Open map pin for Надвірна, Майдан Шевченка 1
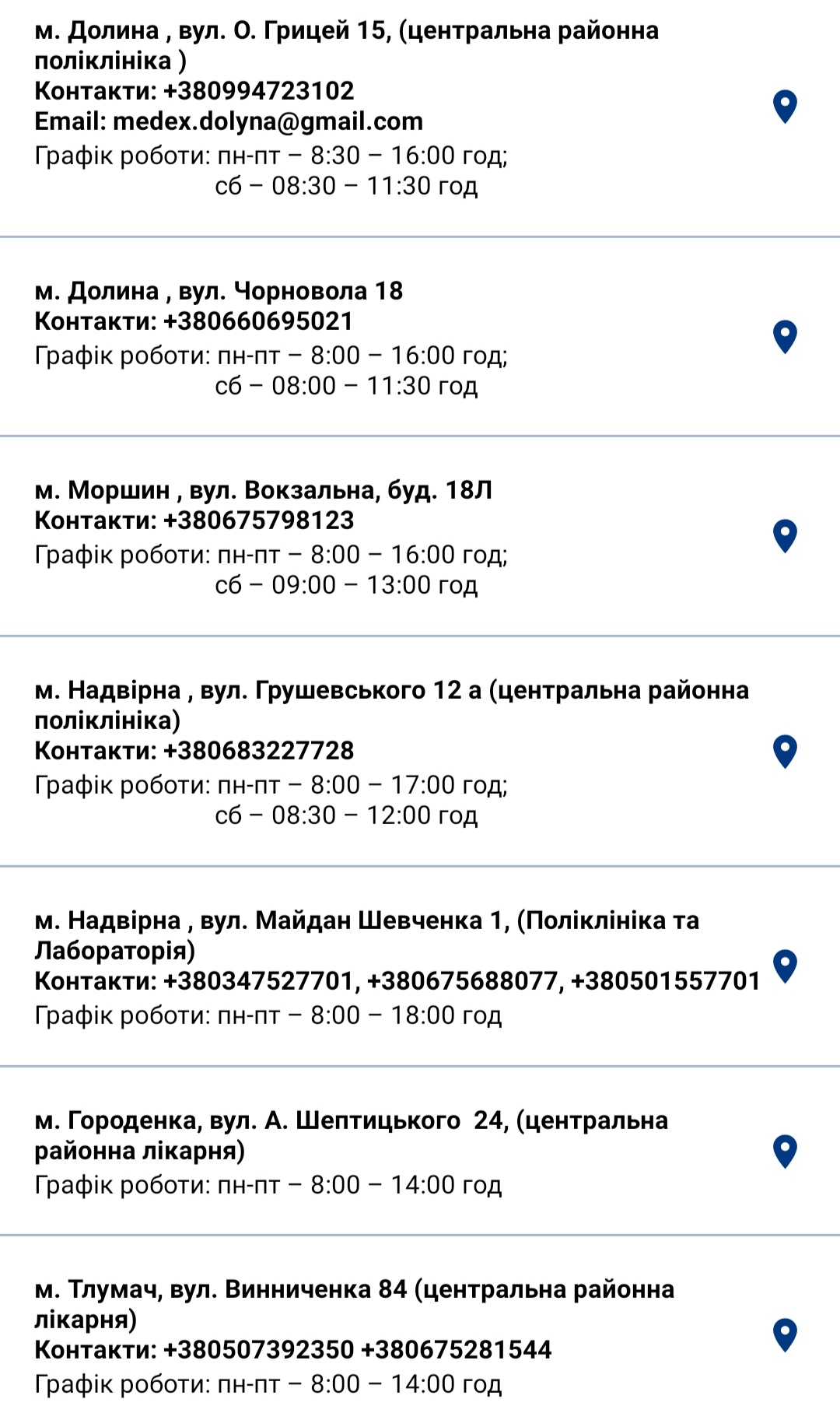The image size is (840, 1427). (786, 966)
